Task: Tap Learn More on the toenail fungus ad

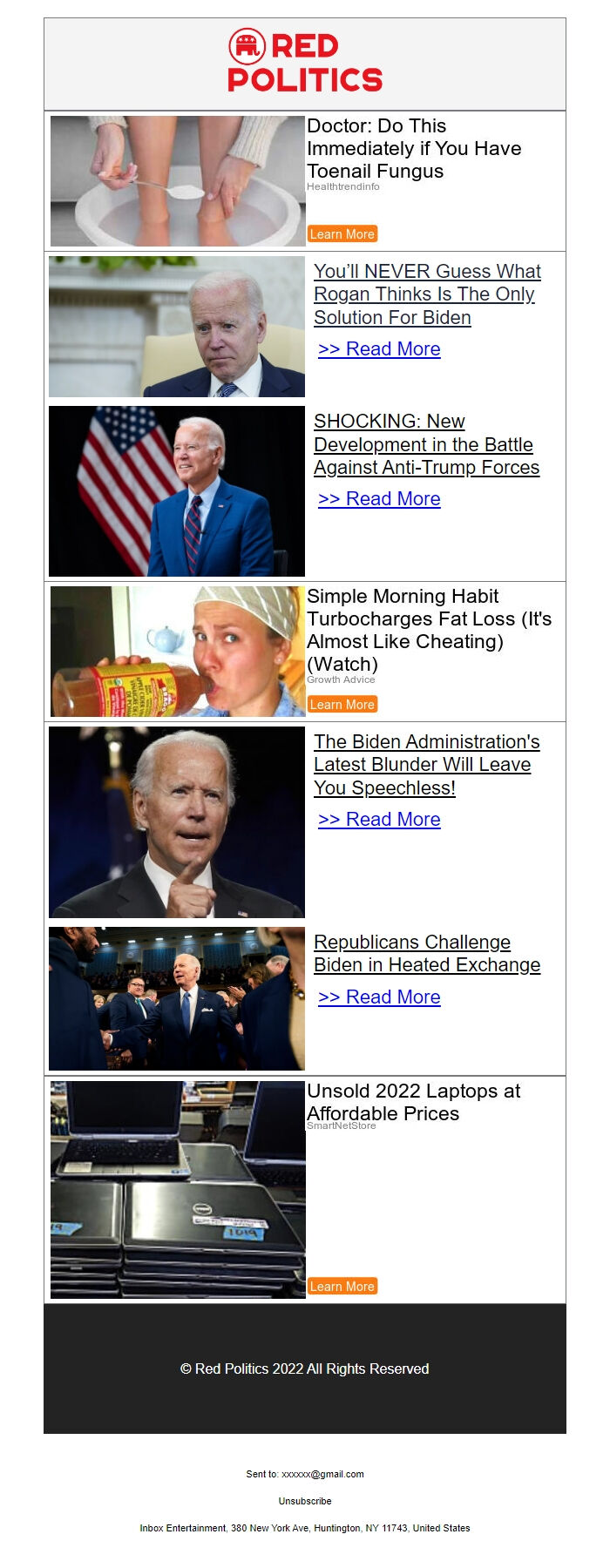Action: 342,234
